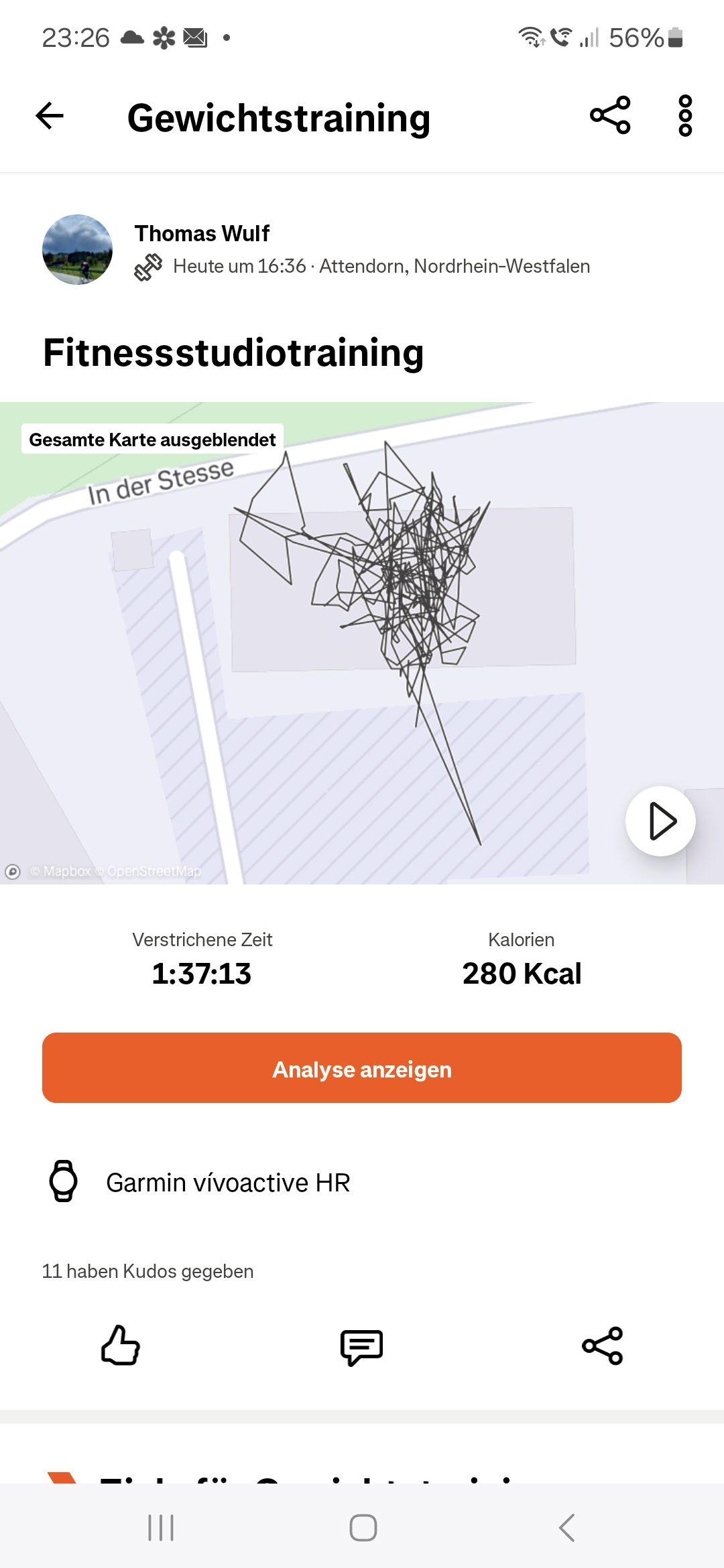Open Thomas Wulf's profile picture
Image resolution: width=724 pixels, height=1568 pixels.
point(77,249)
